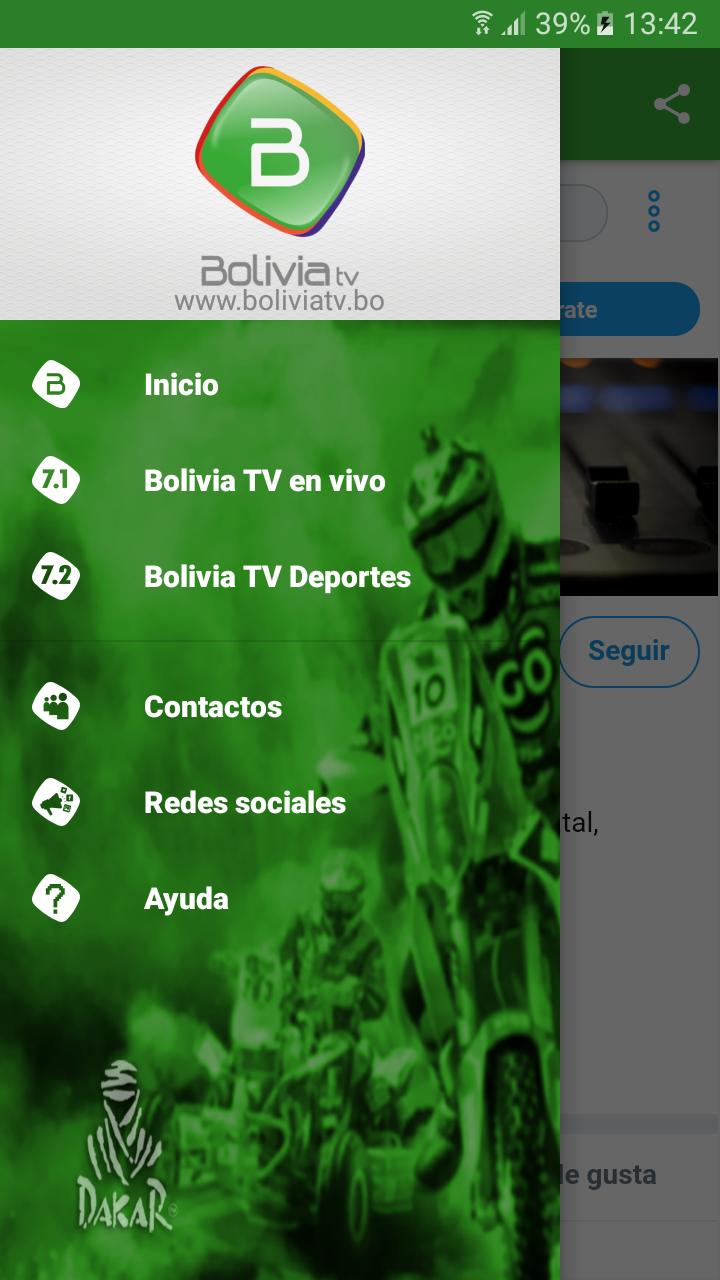Select Bolivia TV Deportes channel

[277, 577]
